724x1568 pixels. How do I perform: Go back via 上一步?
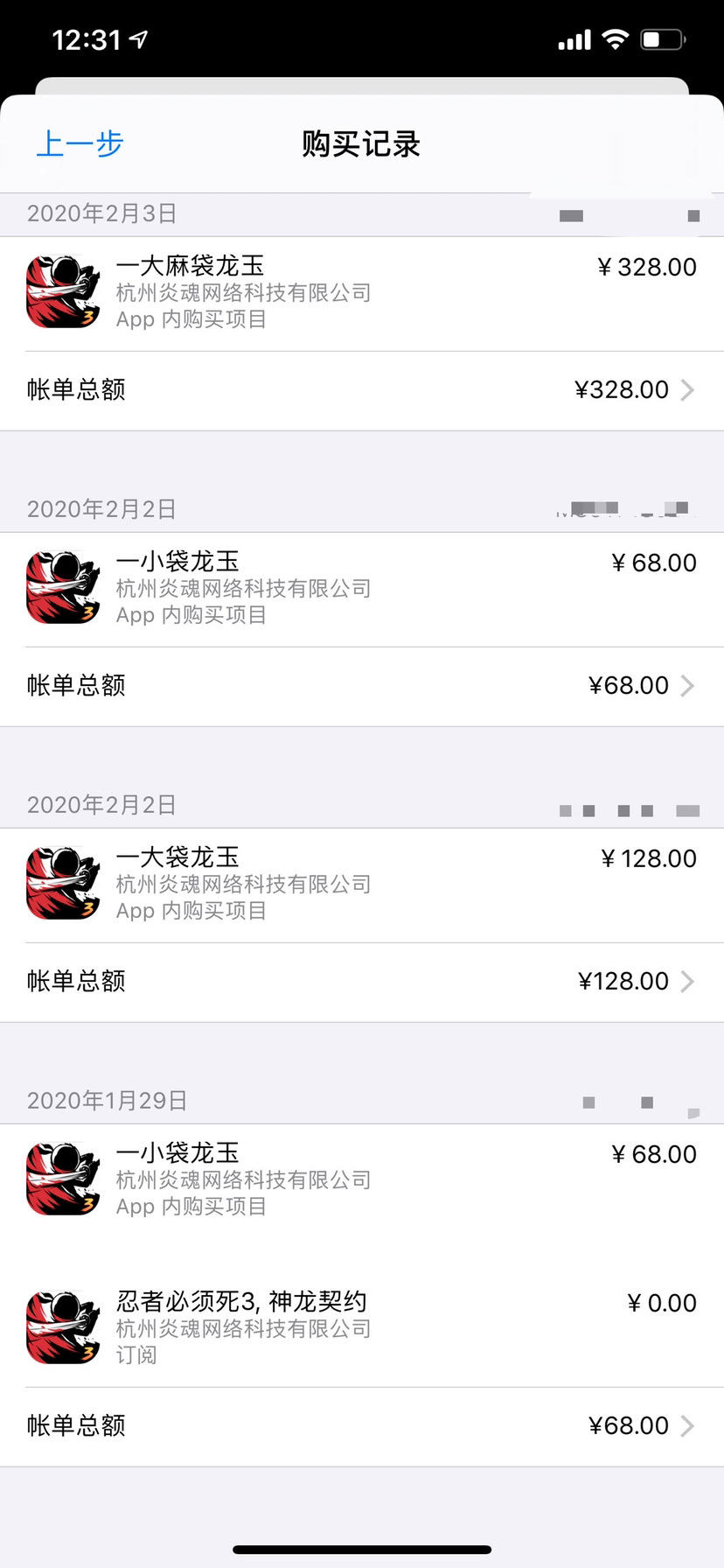point(80,143)
